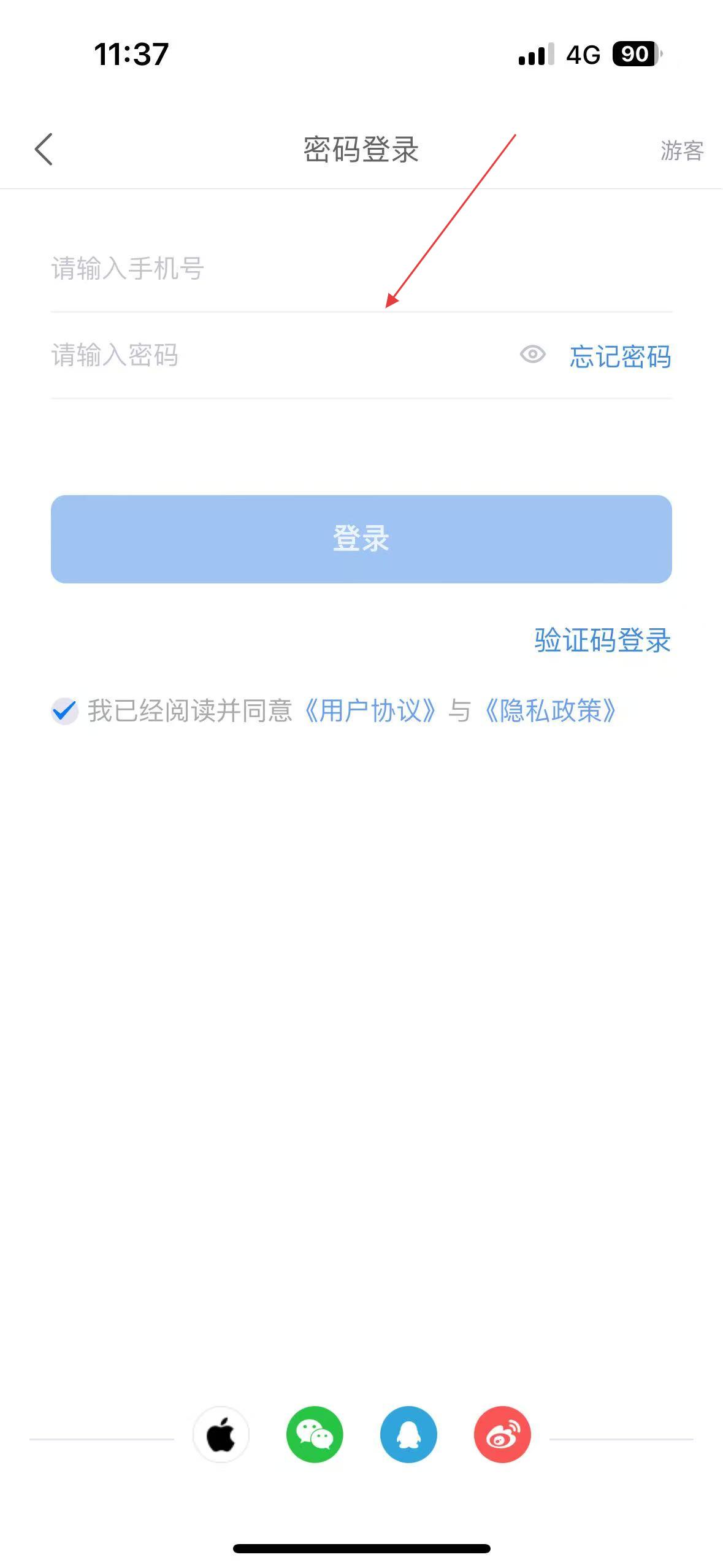Viewport: 723px width, 1568px height.
Task: Go back using the top-left arrow
Action: (x=44, y=149)
